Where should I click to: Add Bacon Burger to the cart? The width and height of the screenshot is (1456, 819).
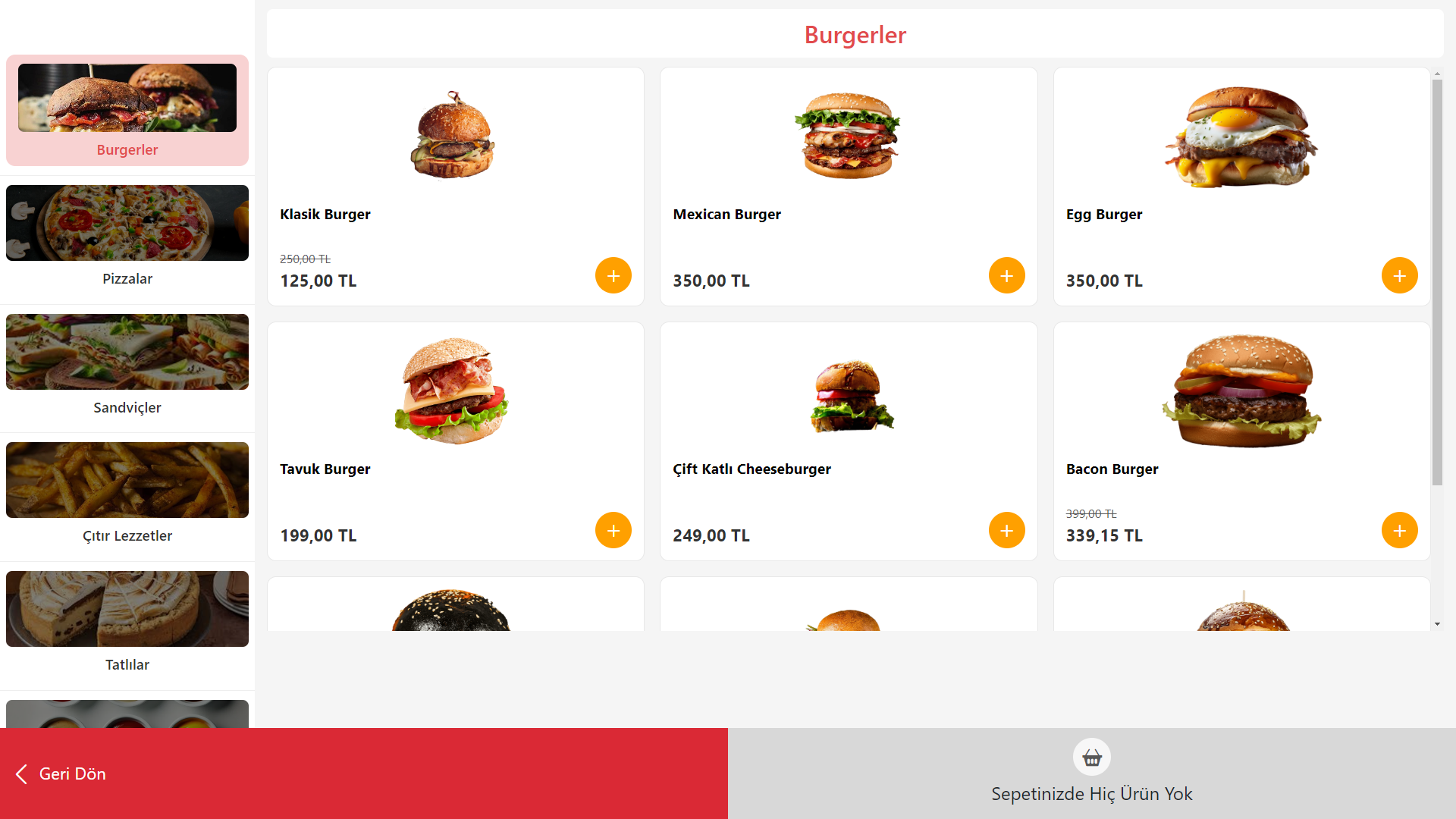coord(1399,531)
